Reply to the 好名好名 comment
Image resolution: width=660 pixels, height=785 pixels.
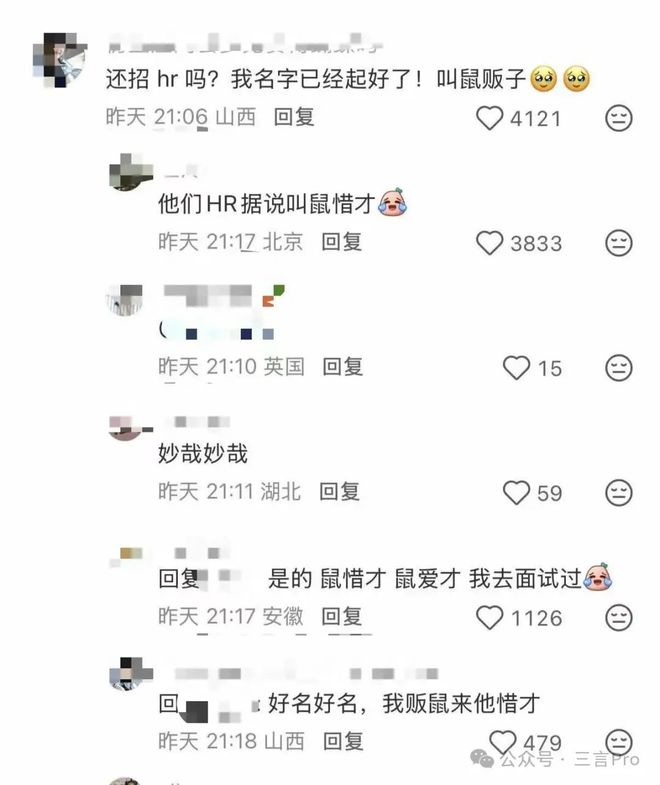pyautogui.click(x=342, y=742)
